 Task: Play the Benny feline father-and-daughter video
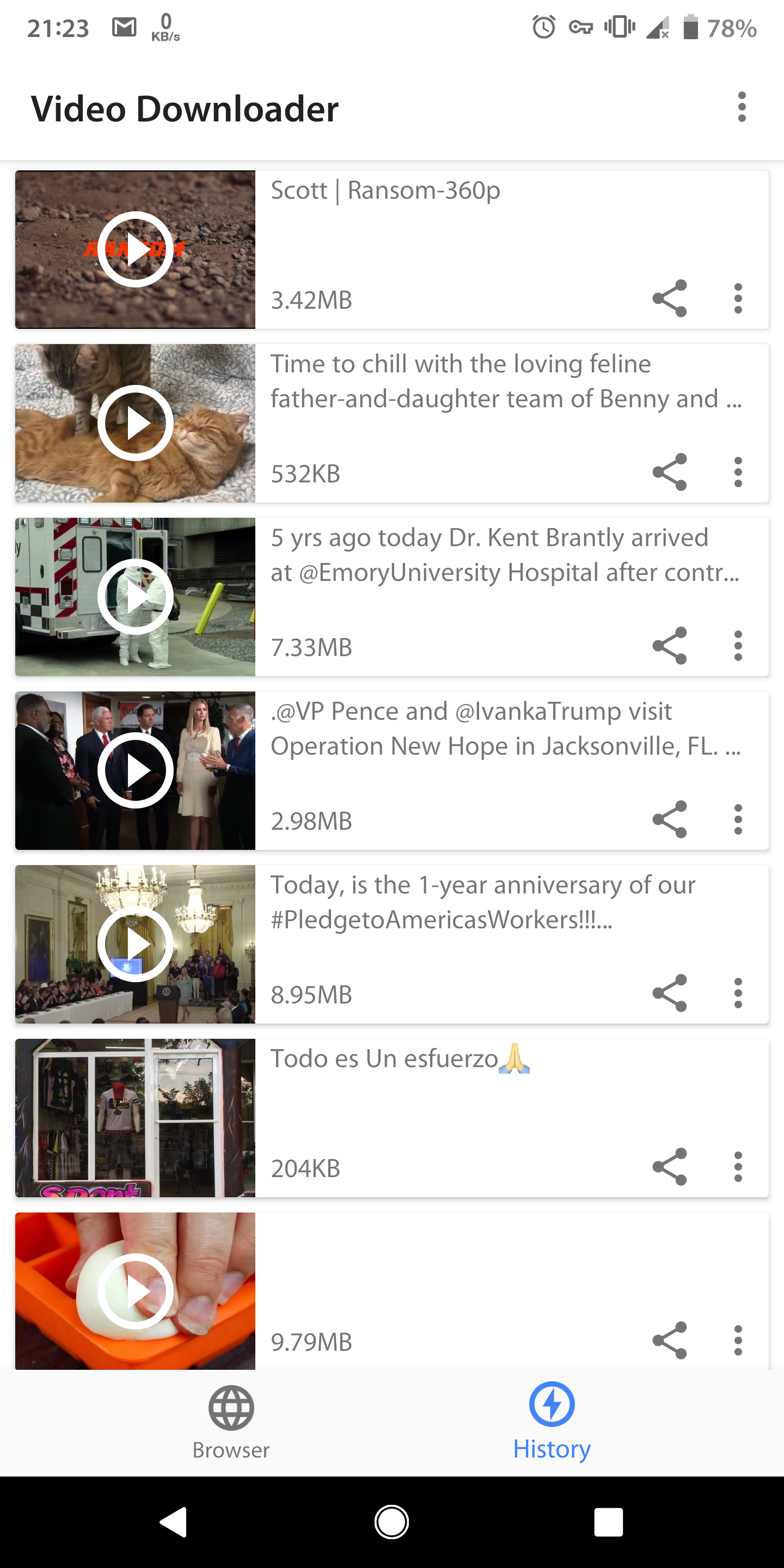(135, 423)
